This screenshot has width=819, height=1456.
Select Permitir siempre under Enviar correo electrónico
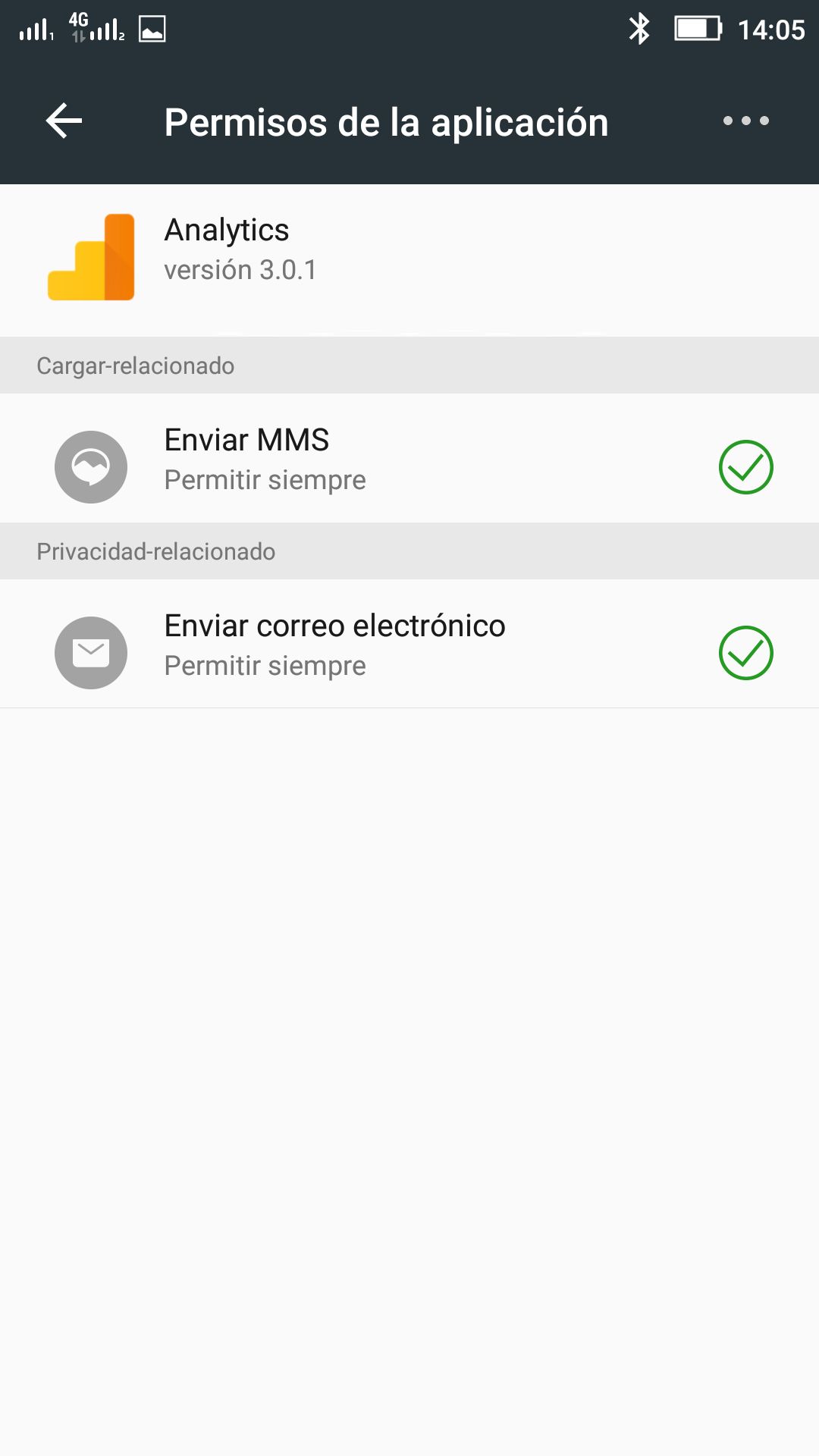click(x=265, y=666)
